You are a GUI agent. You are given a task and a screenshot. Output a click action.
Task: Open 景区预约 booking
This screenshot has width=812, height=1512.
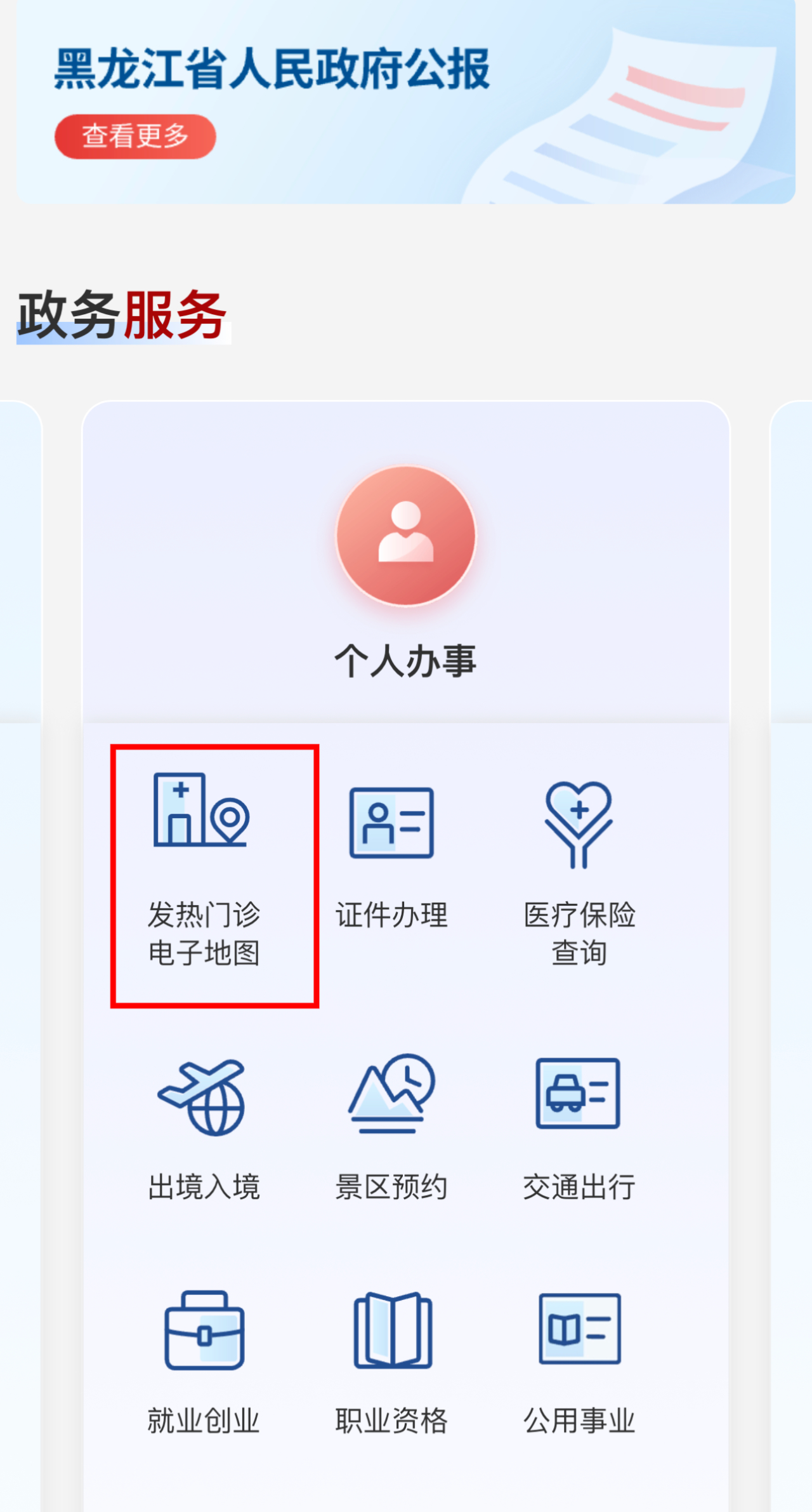[391, 1129]
